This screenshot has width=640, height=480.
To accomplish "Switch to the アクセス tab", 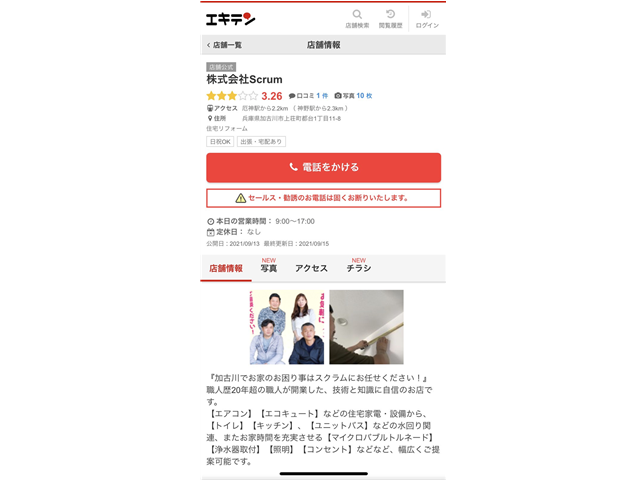I will tap(311, 268).
